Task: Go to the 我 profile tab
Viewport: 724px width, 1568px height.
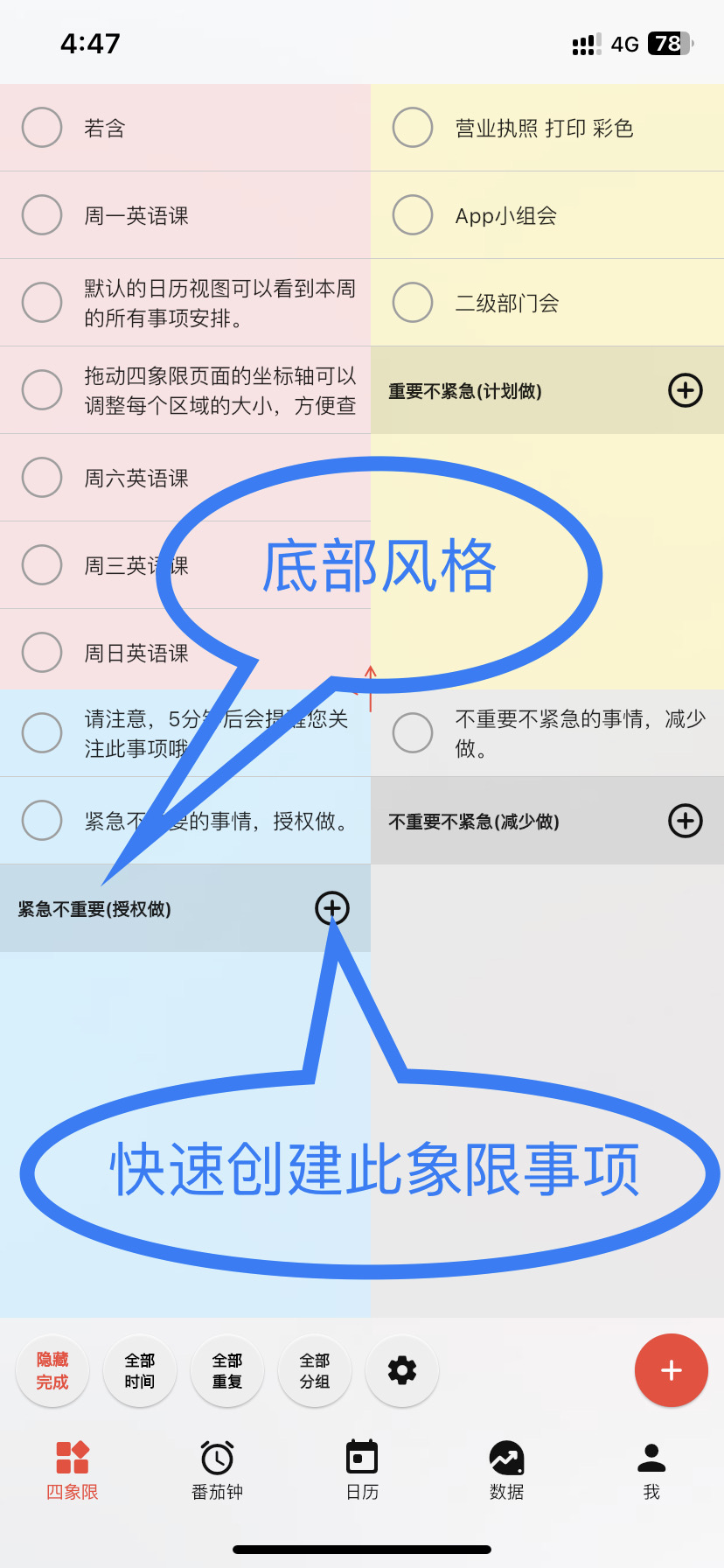Action: pos(651,1470)
